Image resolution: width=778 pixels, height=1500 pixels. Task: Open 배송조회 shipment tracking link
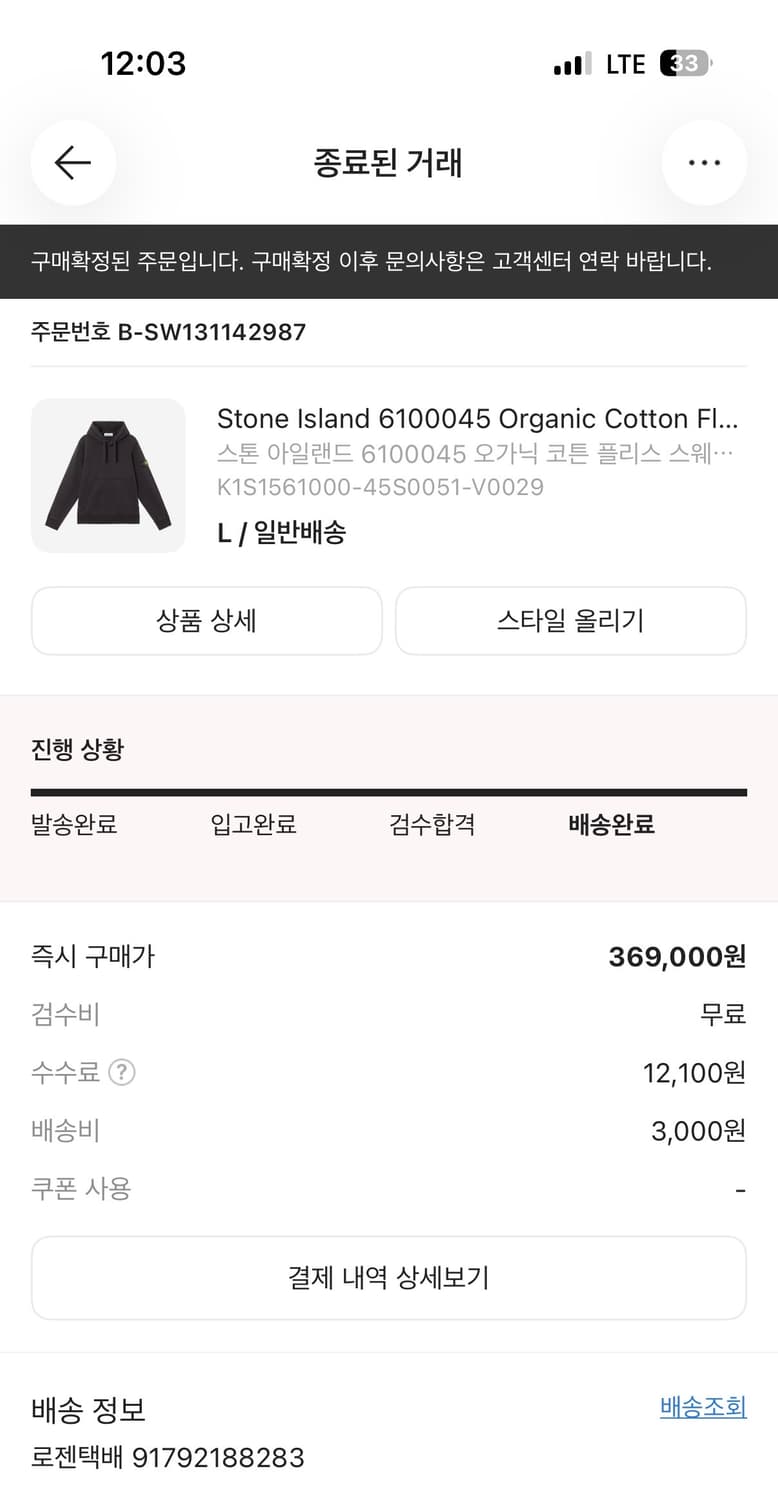[703, 1406]
